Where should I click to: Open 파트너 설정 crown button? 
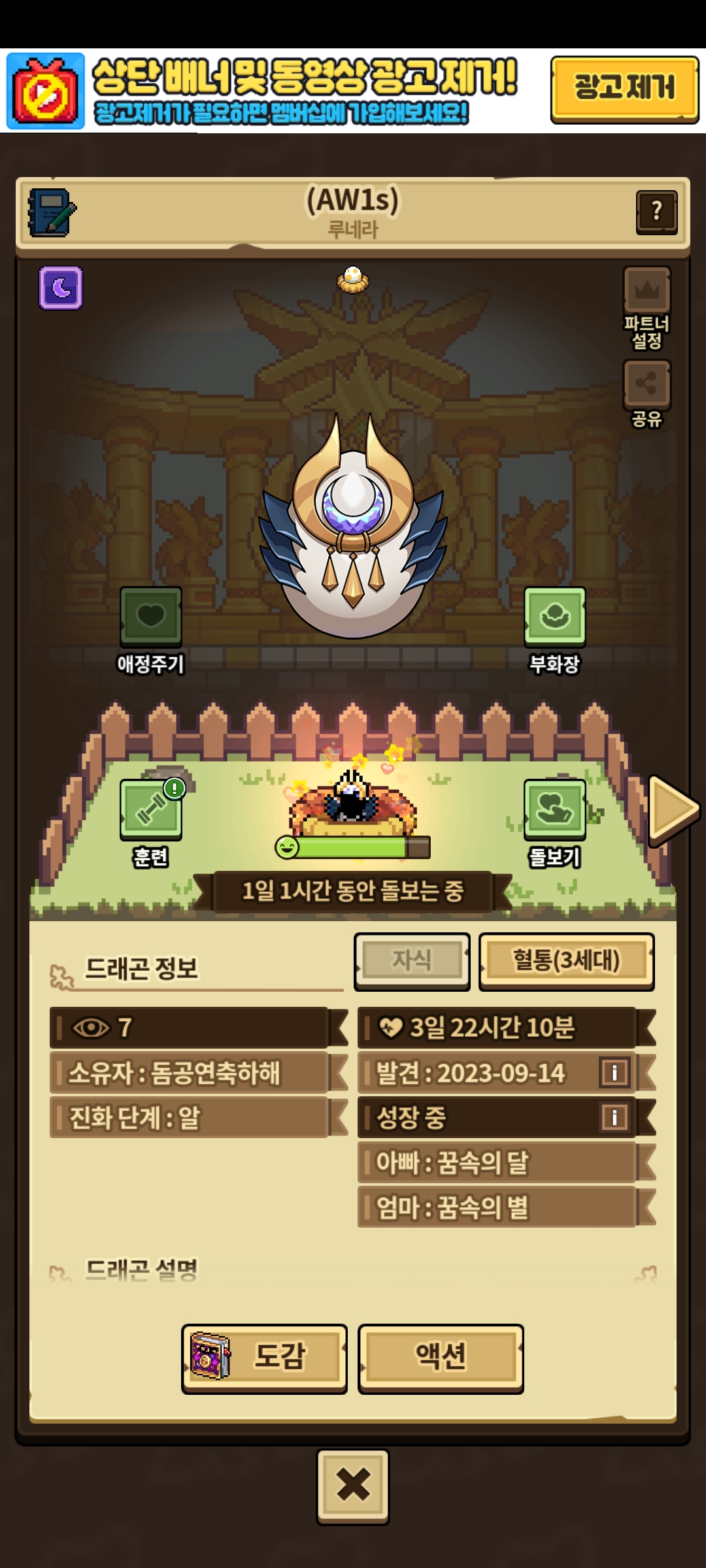pos(647,291)
